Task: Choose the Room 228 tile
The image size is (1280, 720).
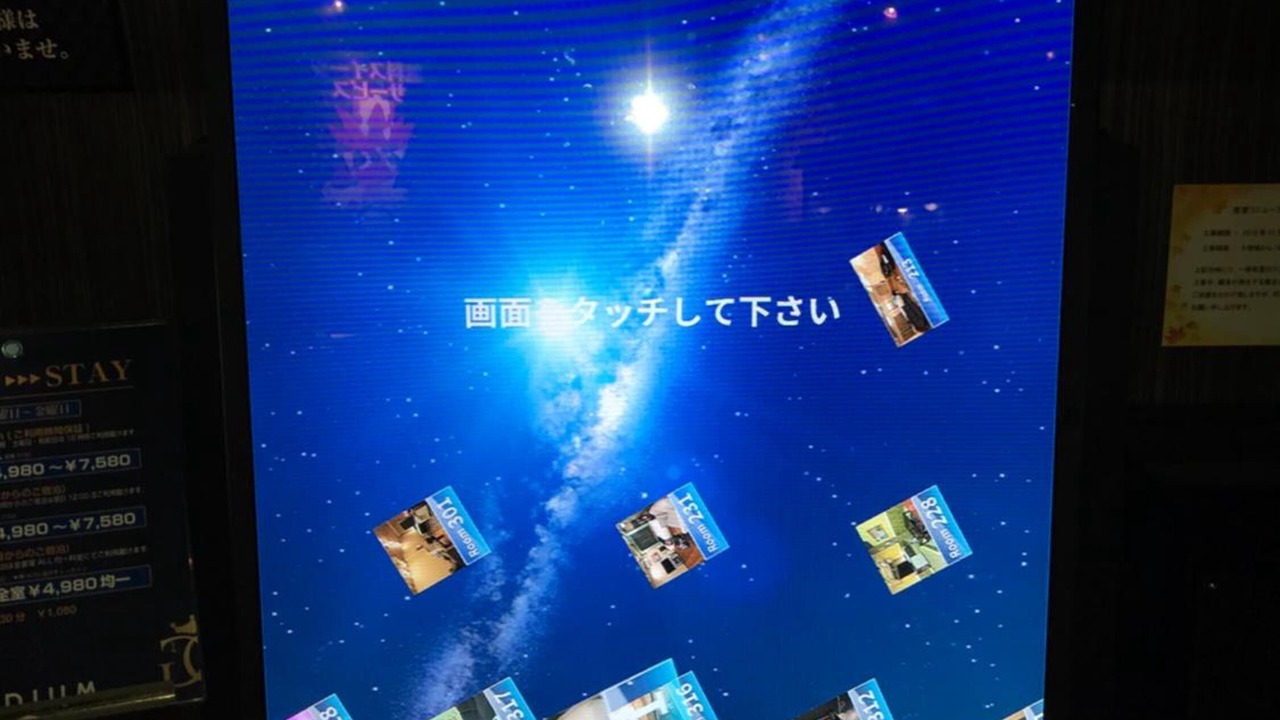Action: [912, 540]
